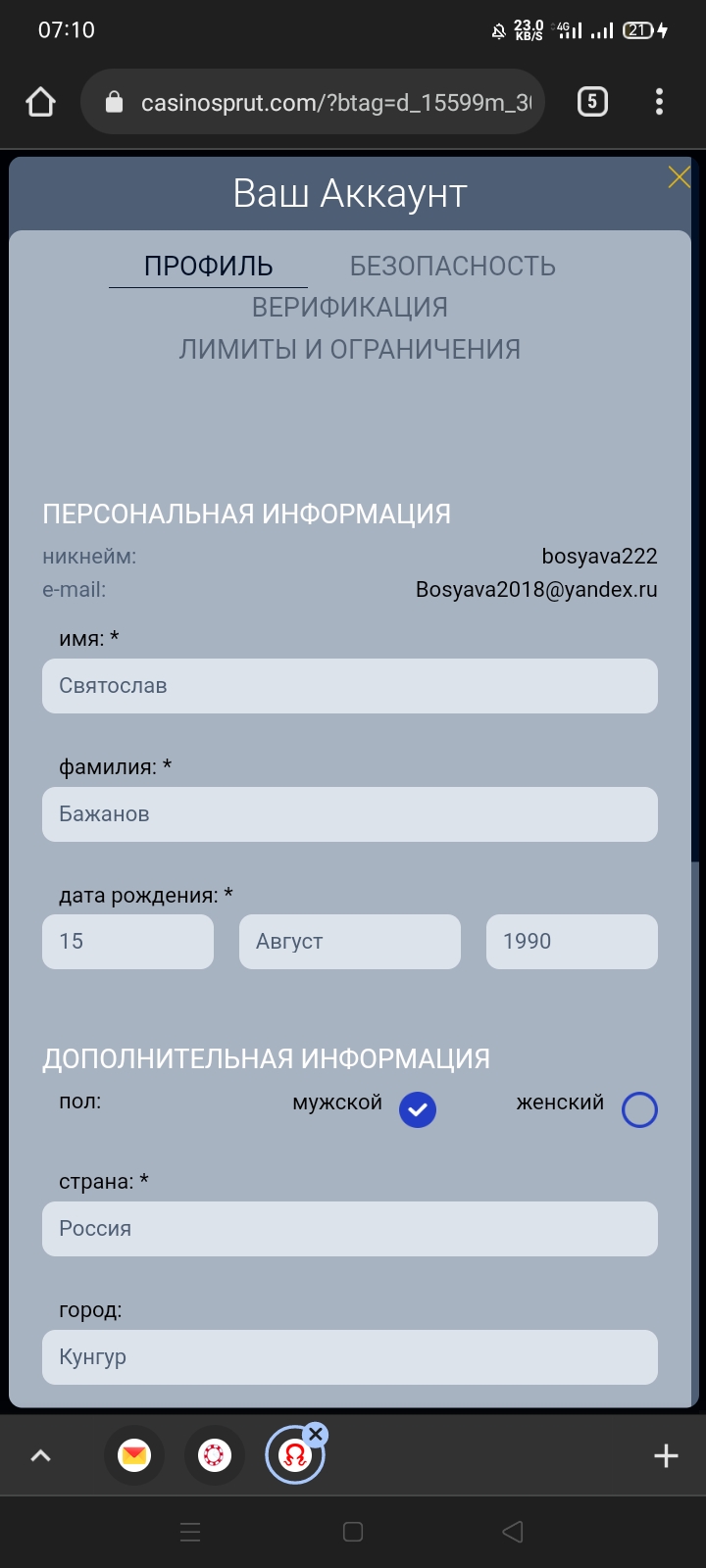Switch to the БЕЗОПАСНОСТЬ tab

click(453, 267)
